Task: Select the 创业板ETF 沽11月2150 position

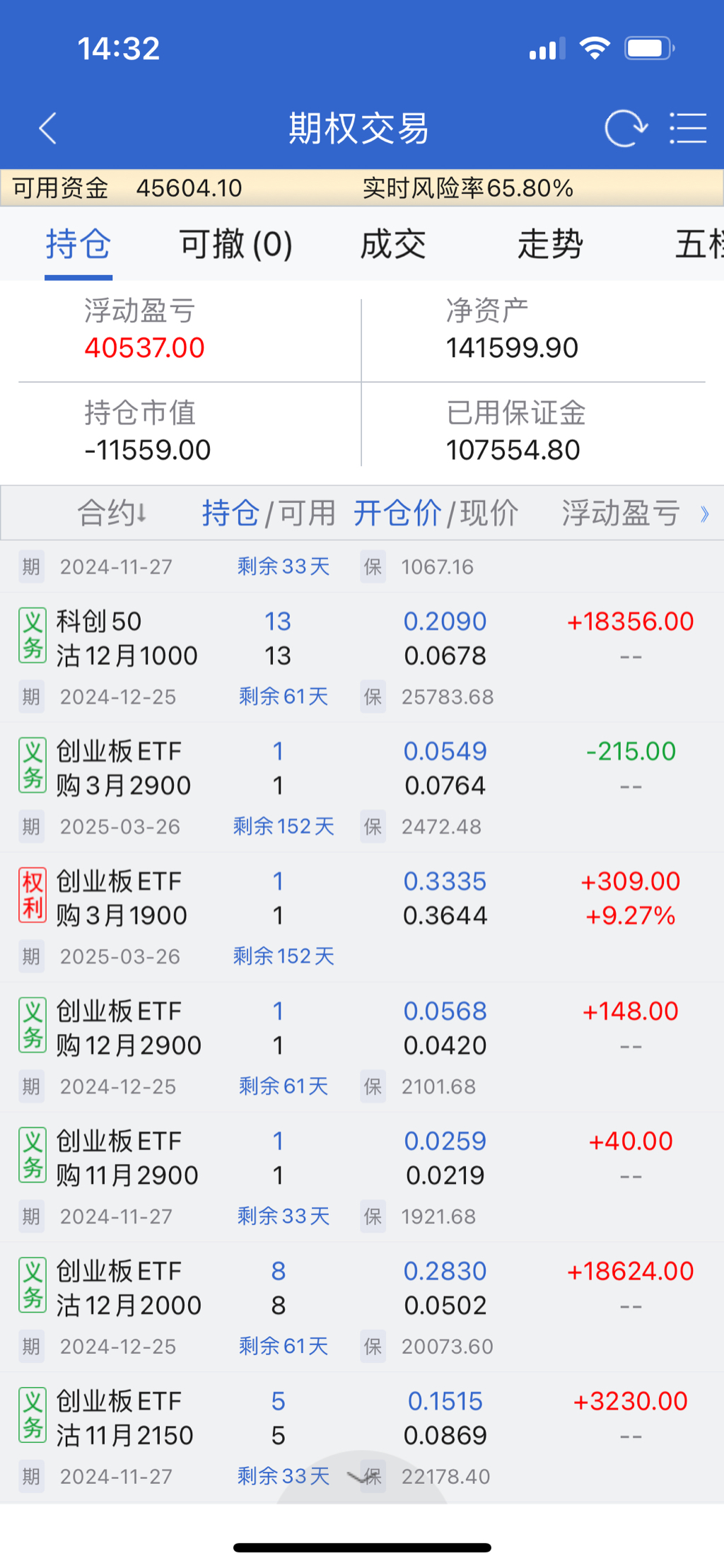Action: [124, 1419]
